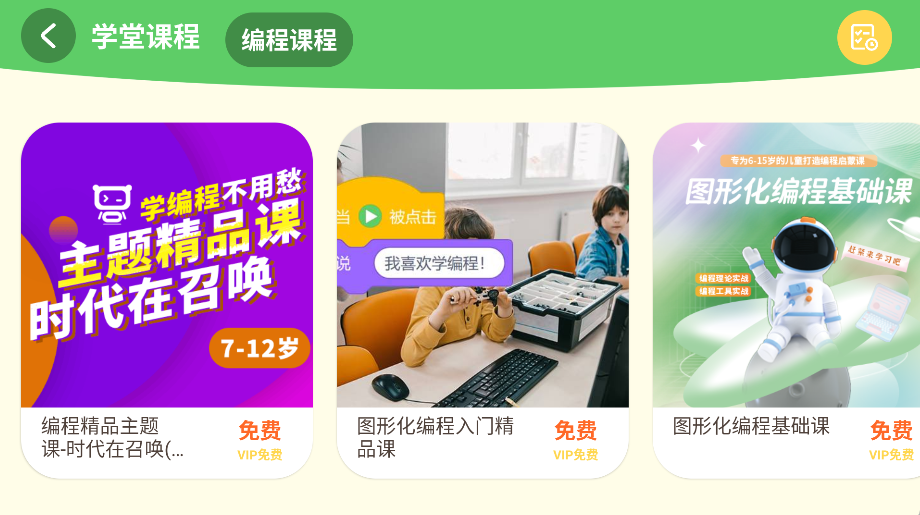Select the 编程课程 tab

click(289, 40)
